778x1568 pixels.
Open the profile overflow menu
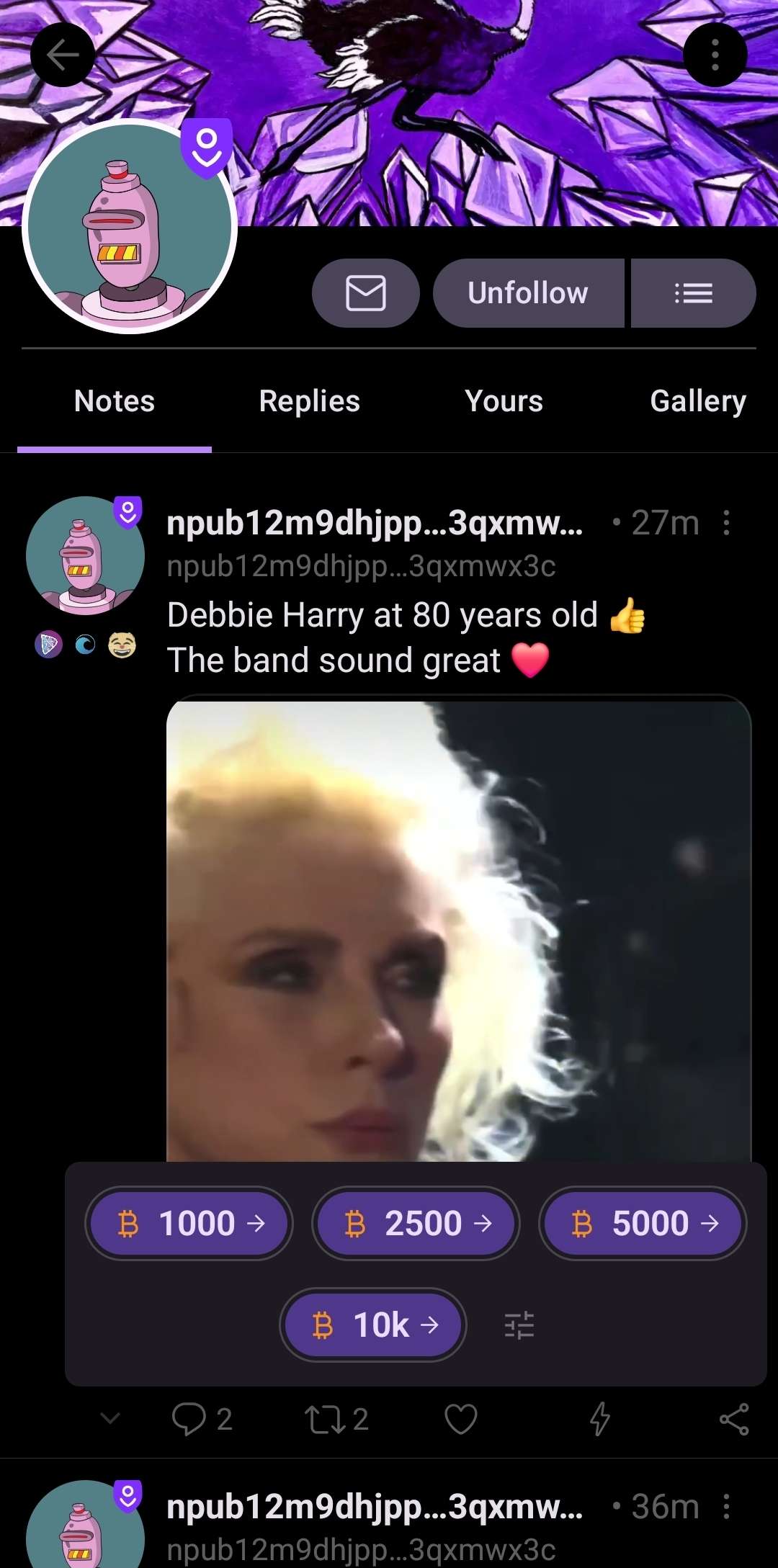715,55
